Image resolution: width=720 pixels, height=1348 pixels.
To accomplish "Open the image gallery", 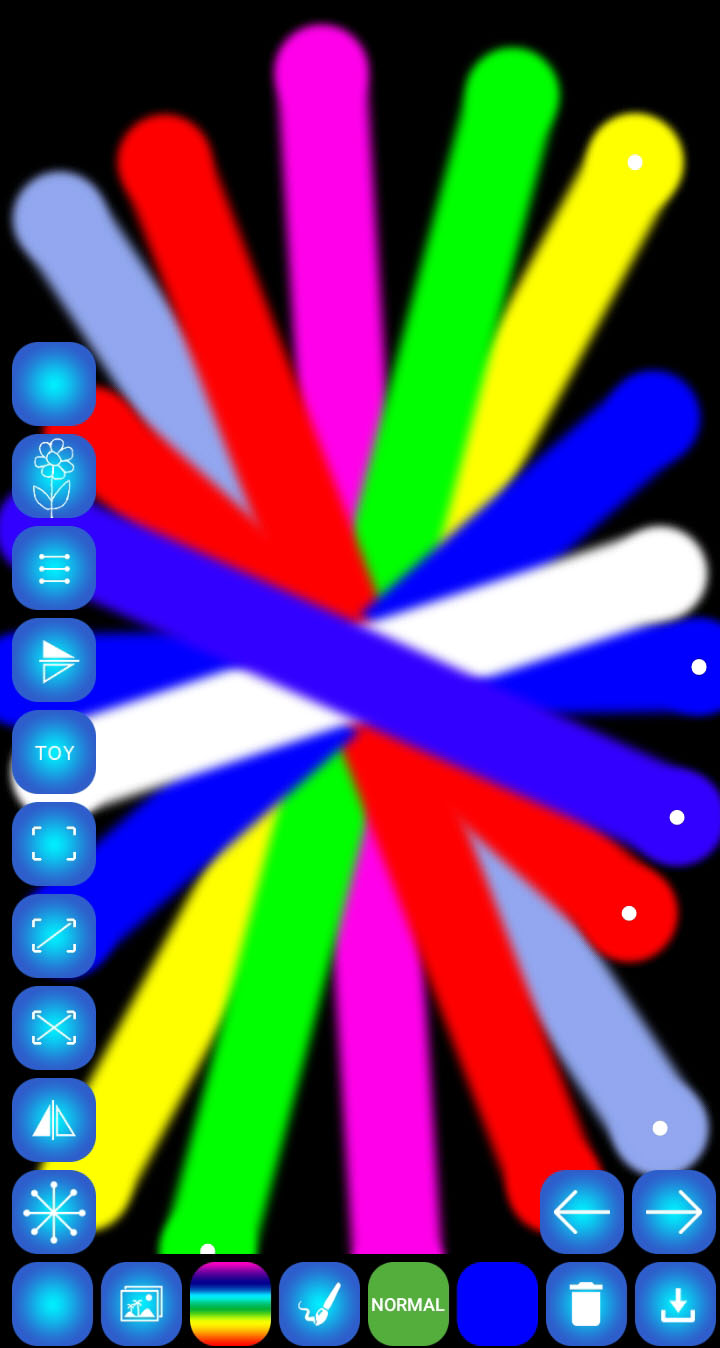I will click(x=141, y=1304).
